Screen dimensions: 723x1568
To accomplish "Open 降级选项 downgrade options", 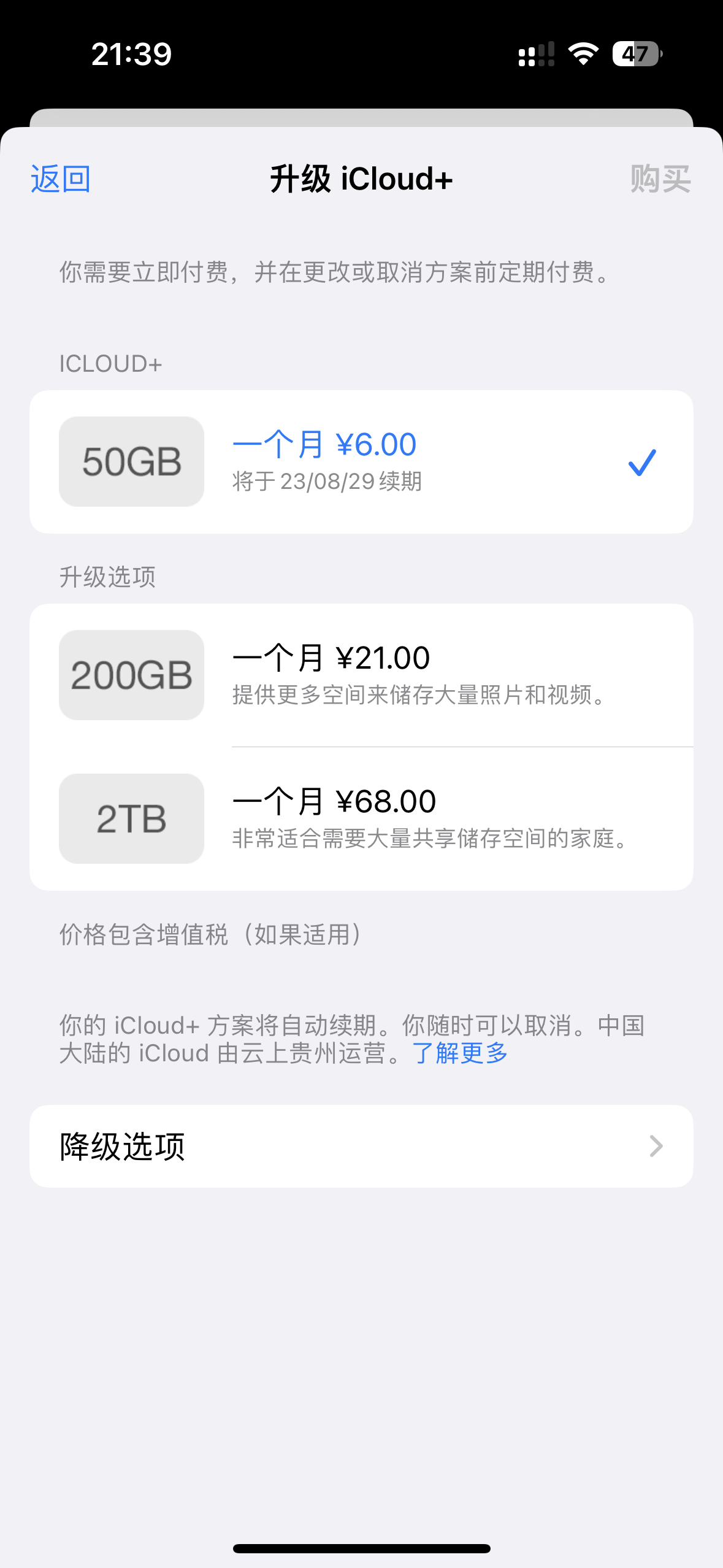I will pos(361,1146).
